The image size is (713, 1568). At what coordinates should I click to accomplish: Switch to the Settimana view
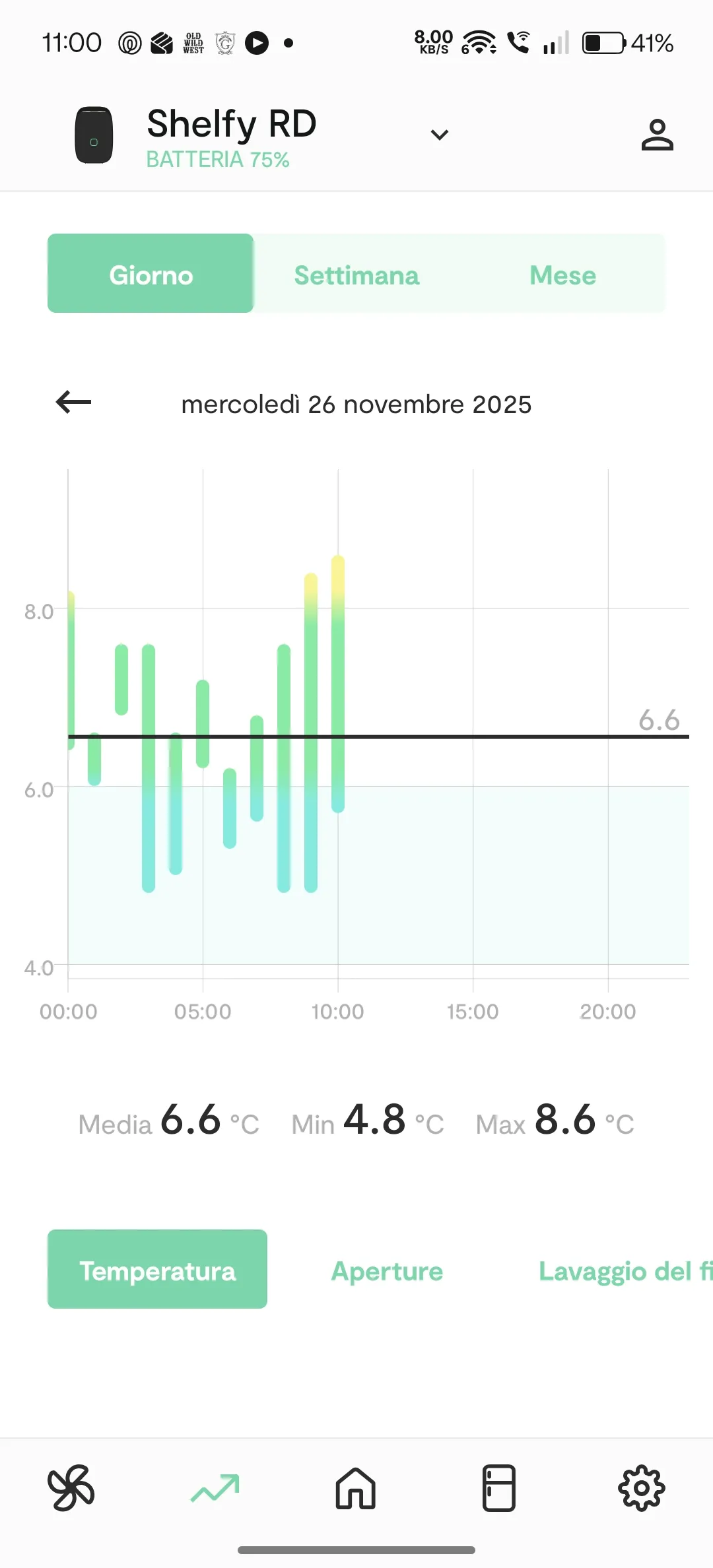coord(356,275)
